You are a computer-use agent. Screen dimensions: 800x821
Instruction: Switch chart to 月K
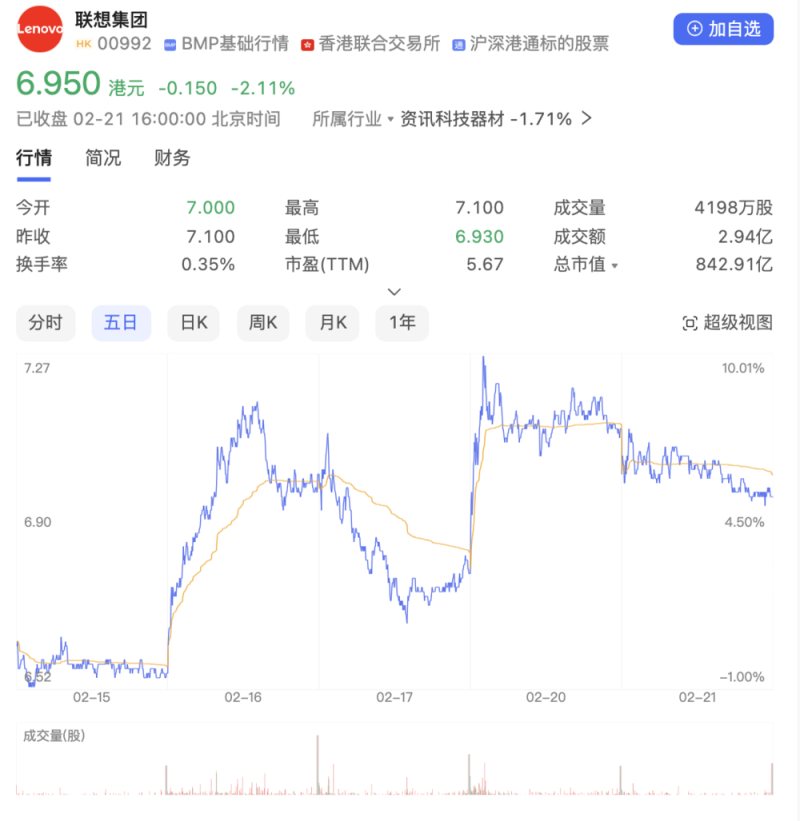(x=333, y=323)
